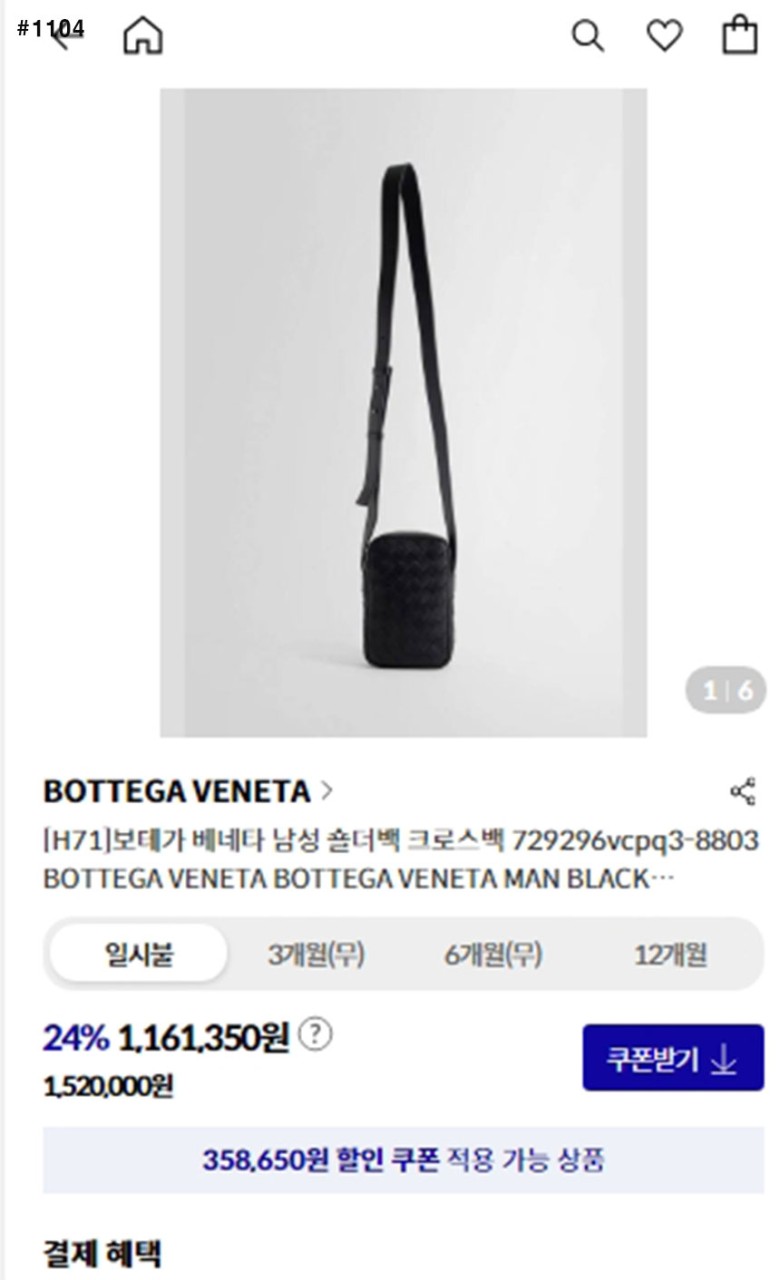Open the wishlist heart icon
Viewport: 780px width, 1280px height.
pos(664,36)
